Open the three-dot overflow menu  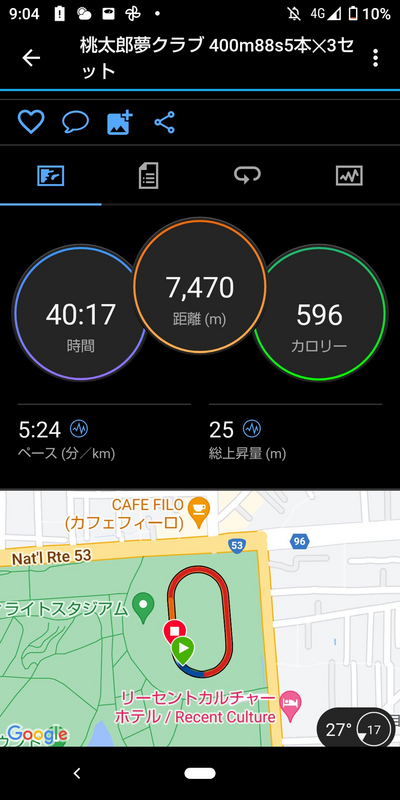click(376, 58)
